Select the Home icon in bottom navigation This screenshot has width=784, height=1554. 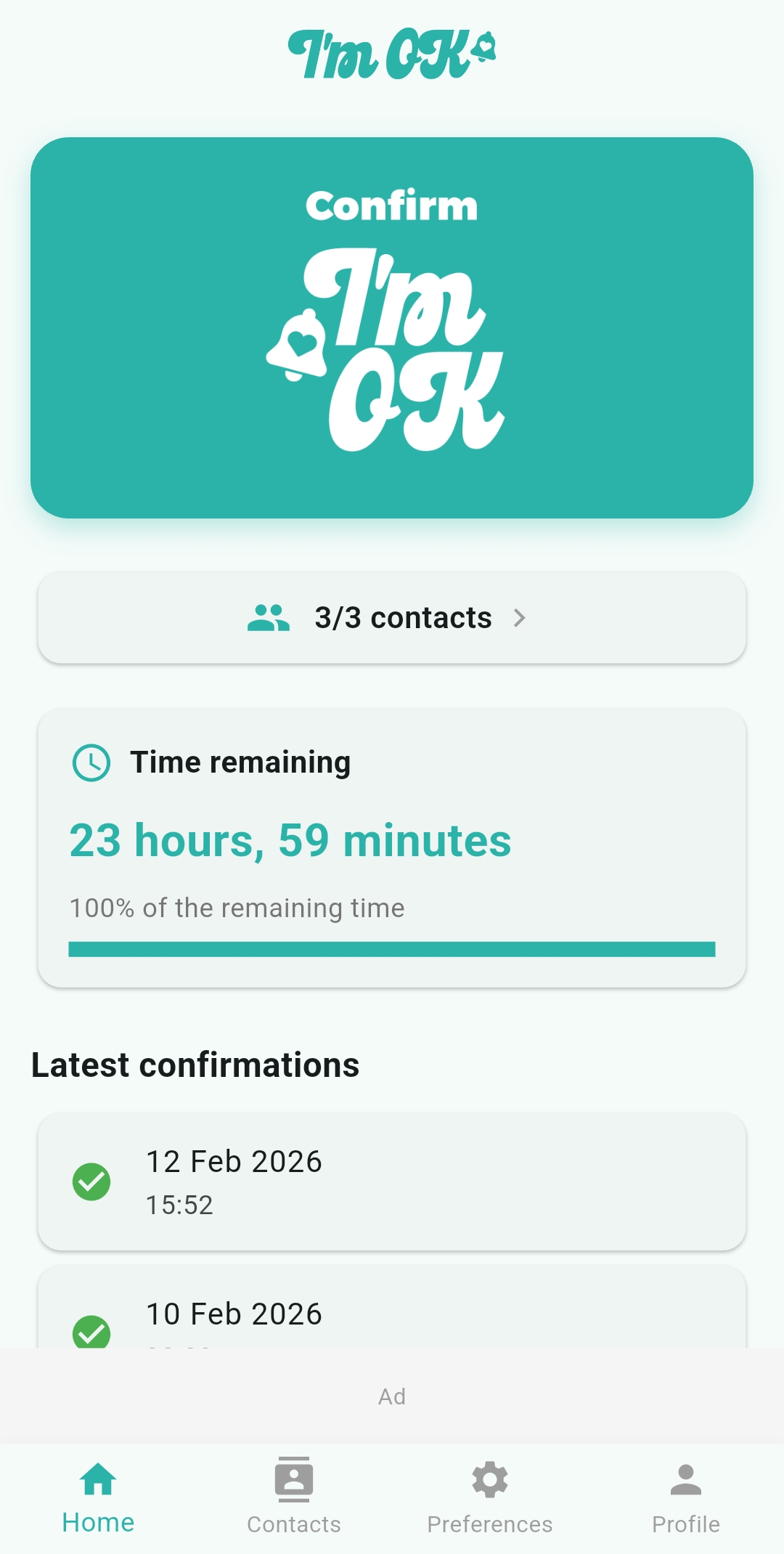click(x=97, y=1479)
